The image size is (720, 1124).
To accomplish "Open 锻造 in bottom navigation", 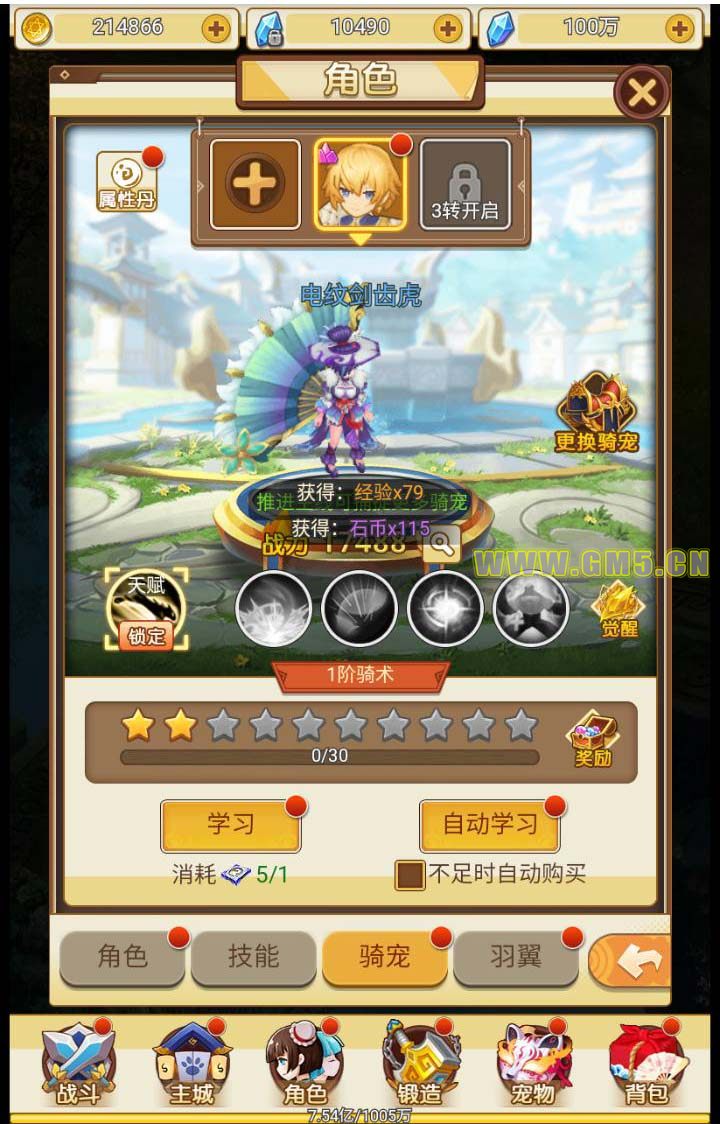I will pos(419,1066).
